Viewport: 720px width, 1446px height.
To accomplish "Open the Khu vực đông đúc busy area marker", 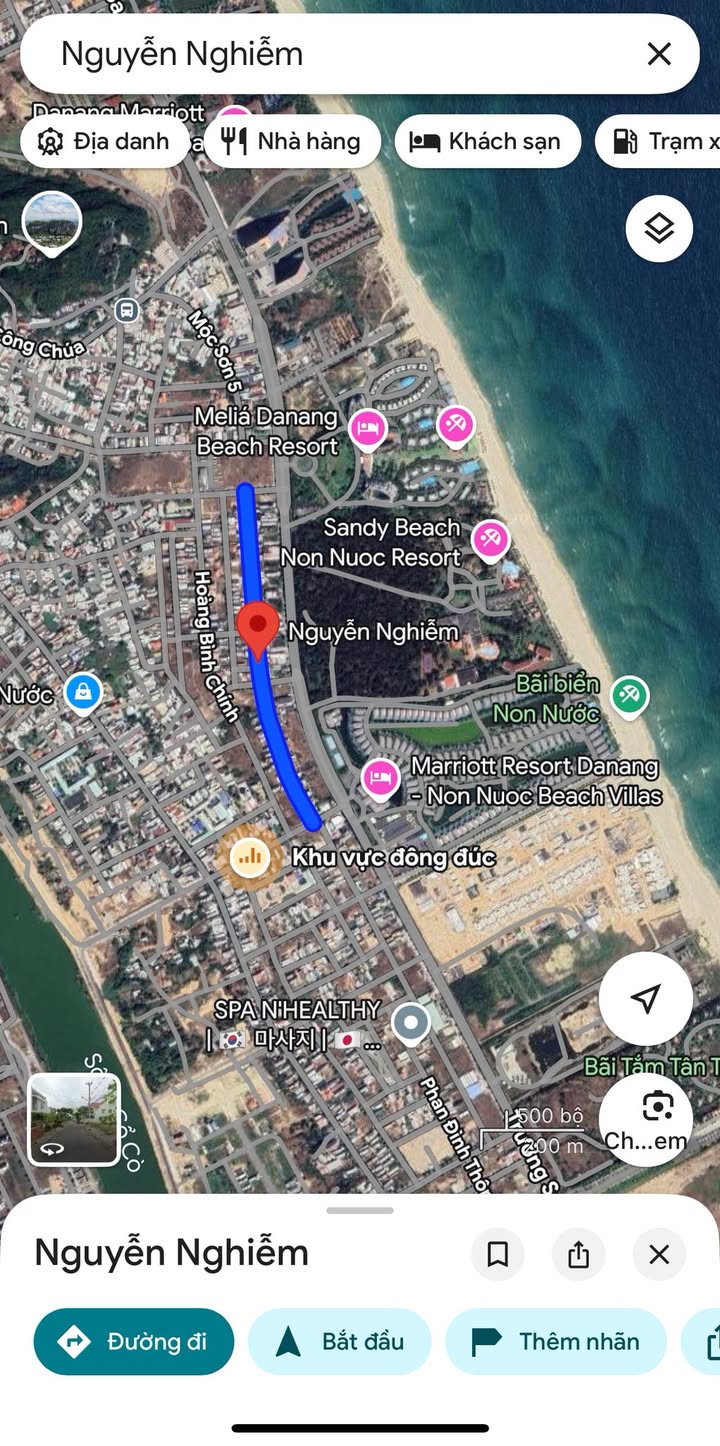I will pos(250,856).
